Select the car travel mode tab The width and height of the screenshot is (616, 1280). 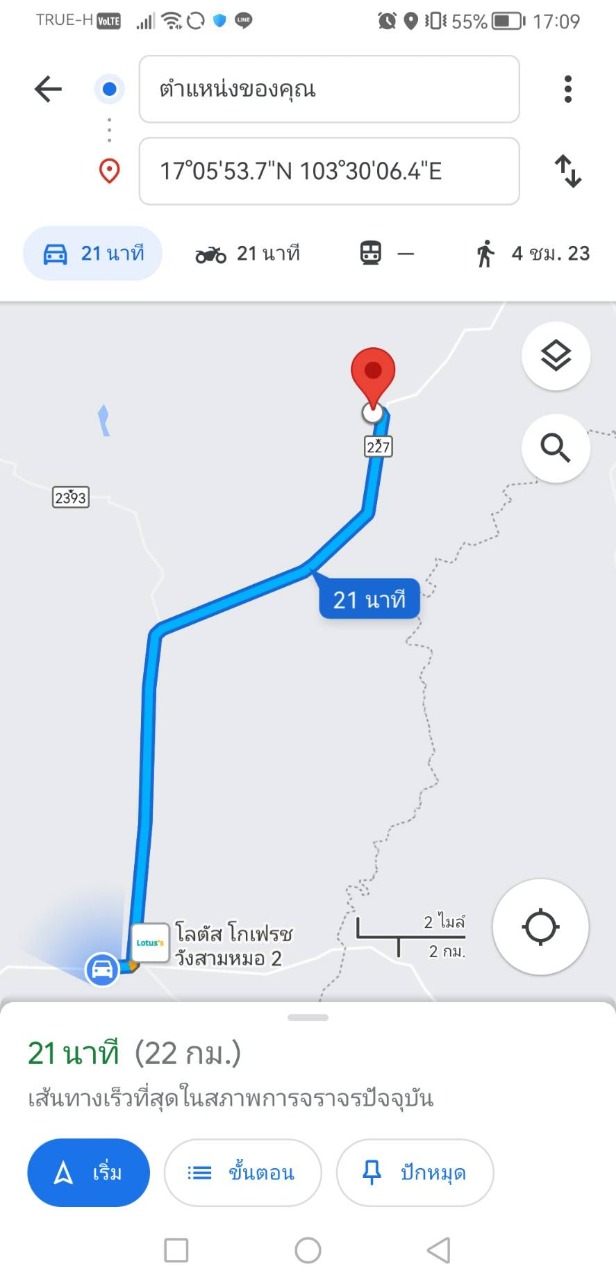tap(93, 253)
